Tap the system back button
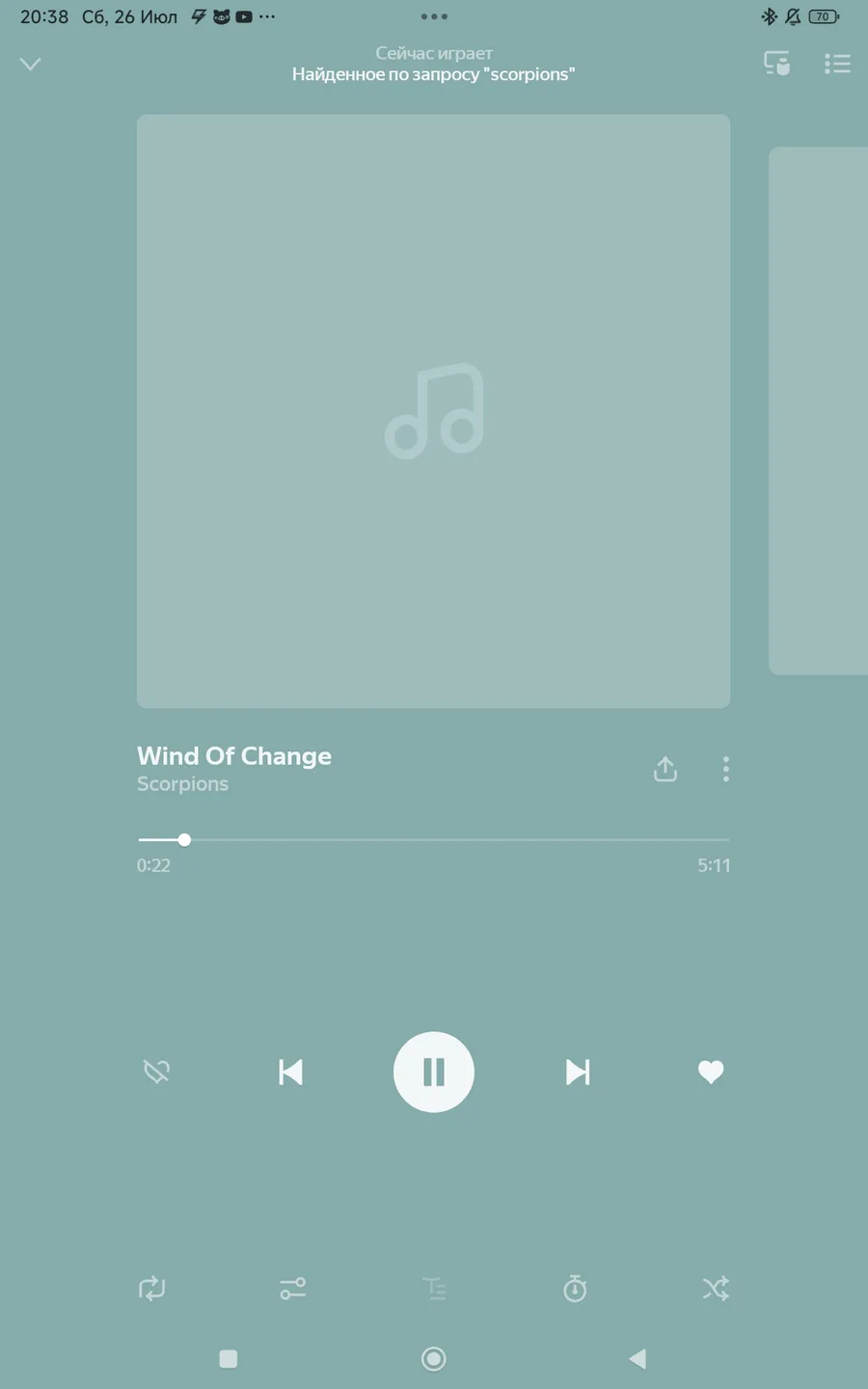868x1389 pixels. tap(637, 1359)
